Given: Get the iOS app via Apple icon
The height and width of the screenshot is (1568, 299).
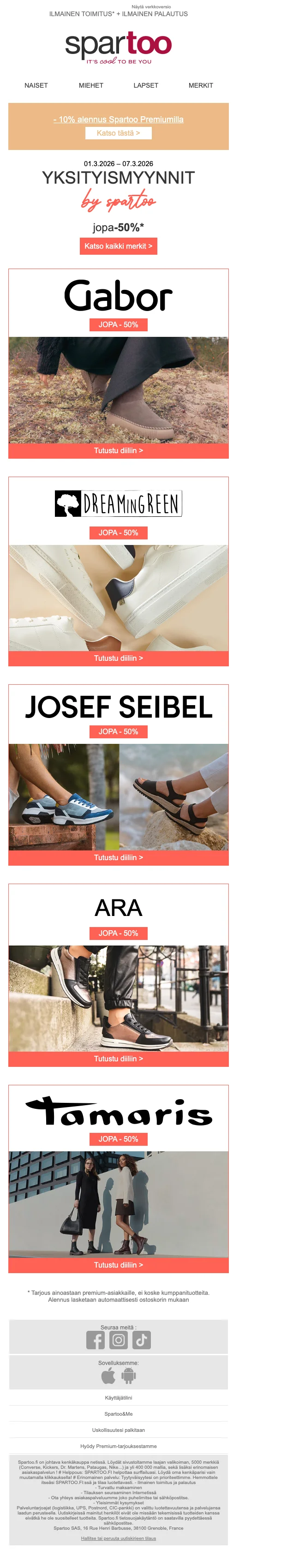Looking at the screenshot, I should click(x=108, y=1376).
